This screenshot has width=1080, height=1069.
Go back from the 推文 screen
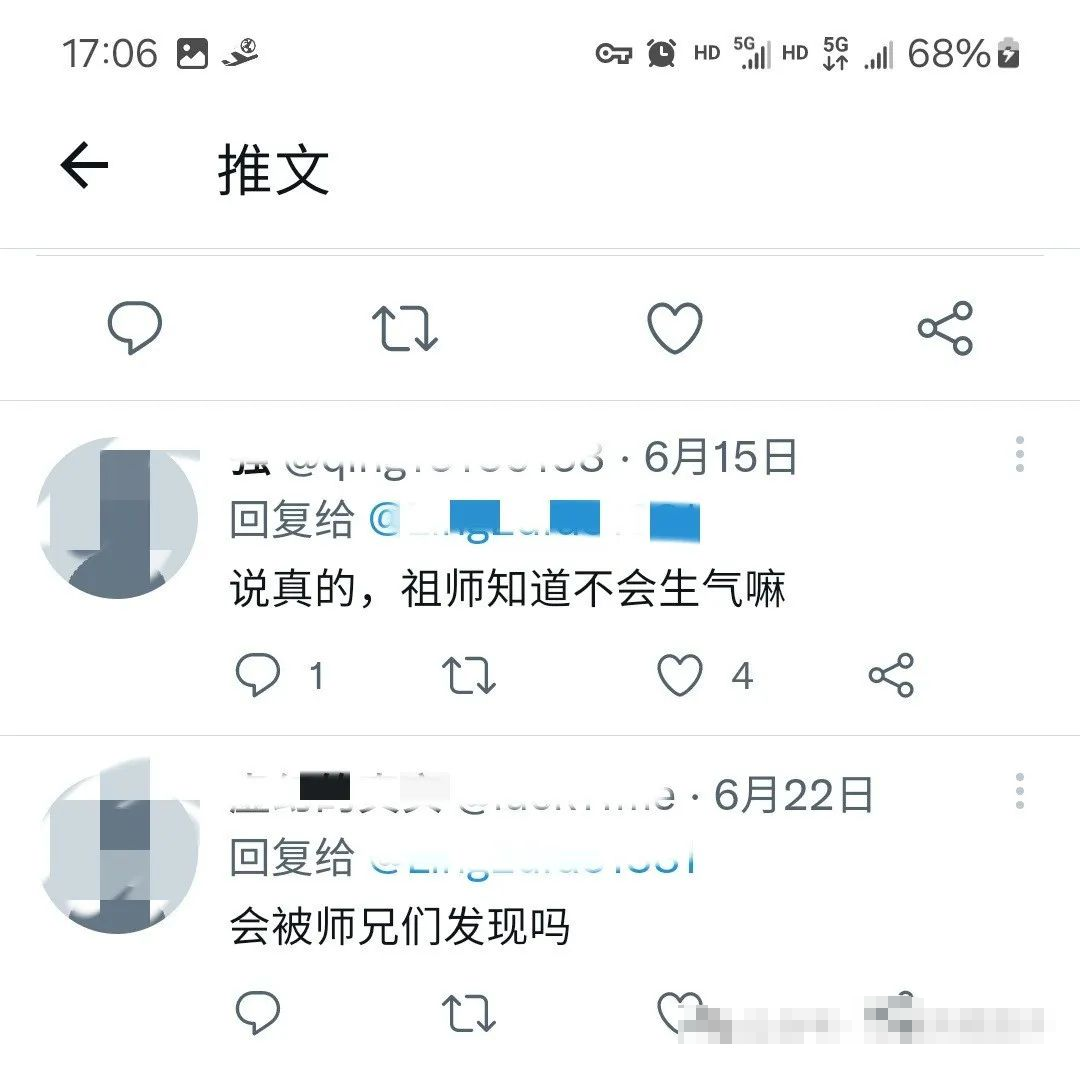(84, 166)
